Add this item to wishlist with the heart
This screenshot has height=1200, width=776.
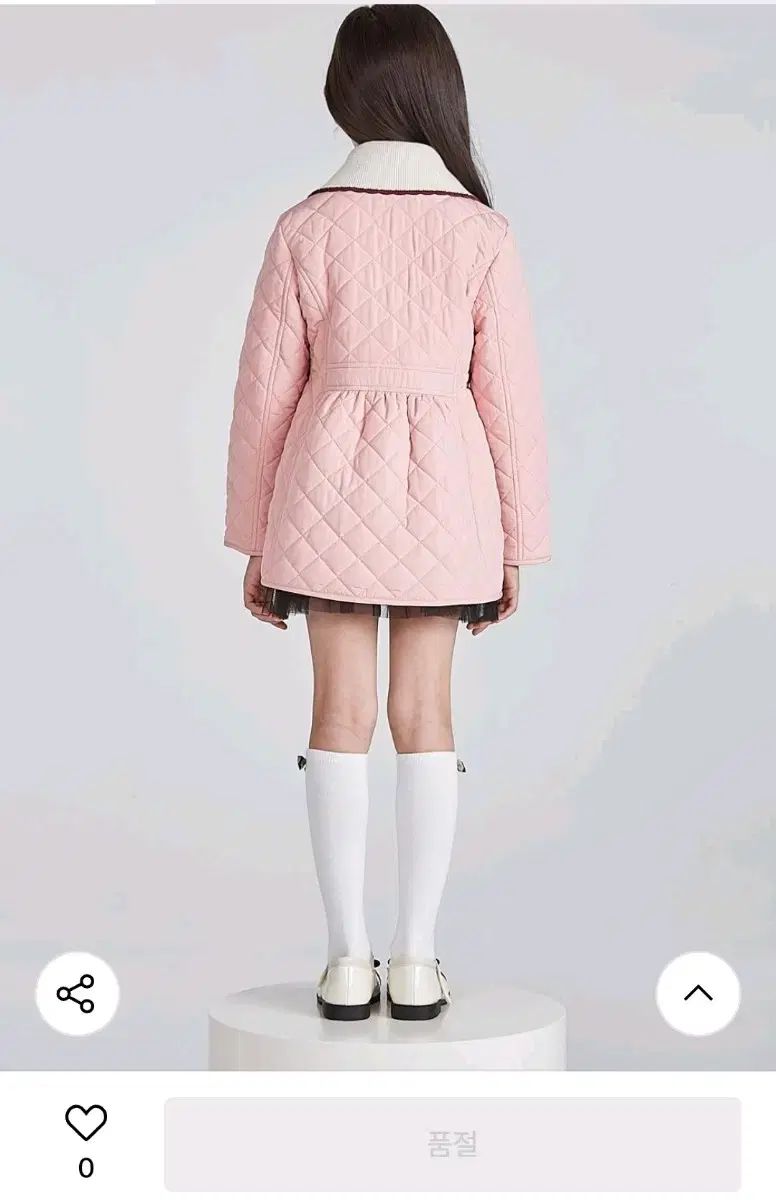(x=86, y=1125)
